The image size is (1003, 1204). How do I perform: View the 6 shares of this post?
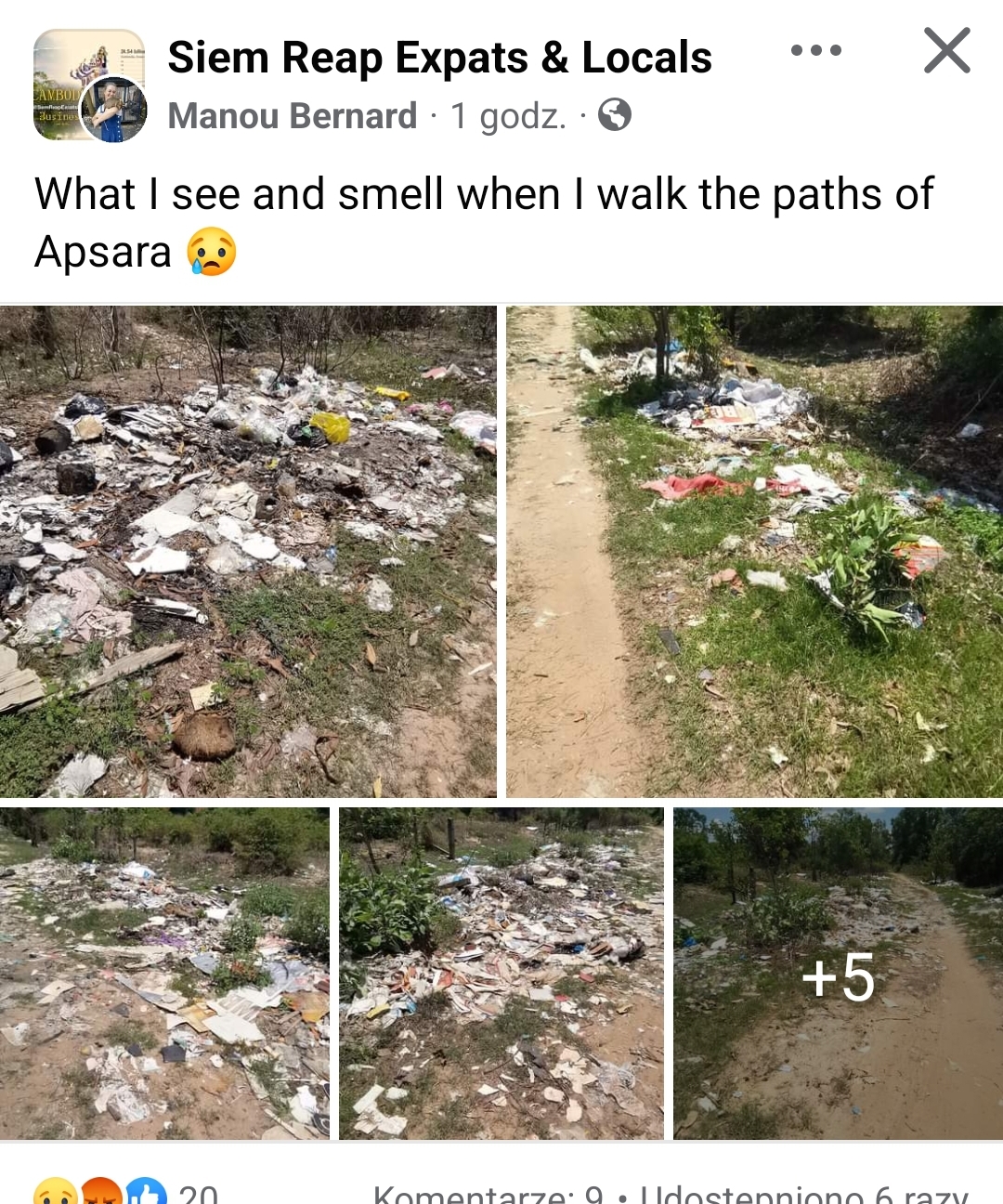(x=804, y=1195)
